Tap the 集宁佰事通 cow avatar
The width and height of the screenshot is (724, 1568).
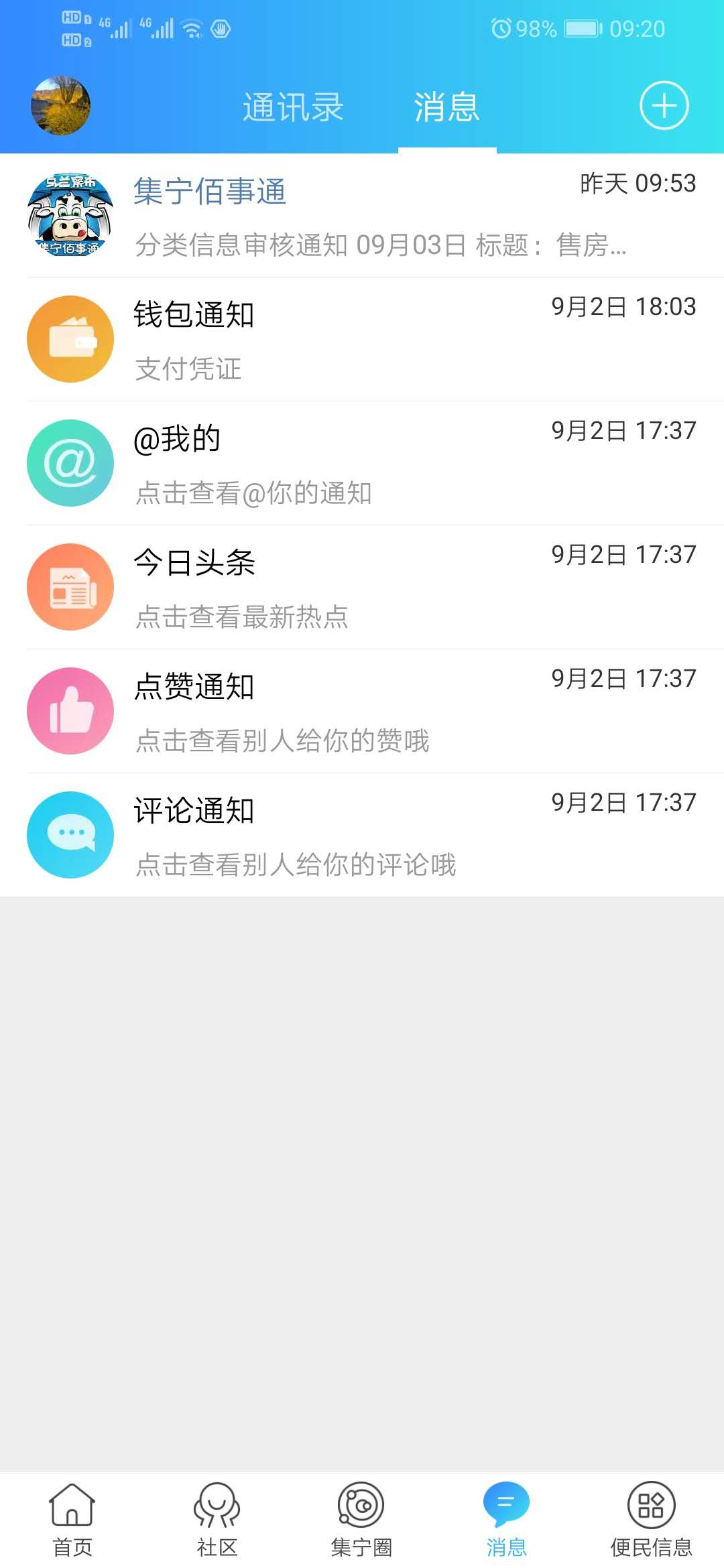point(70,214)
